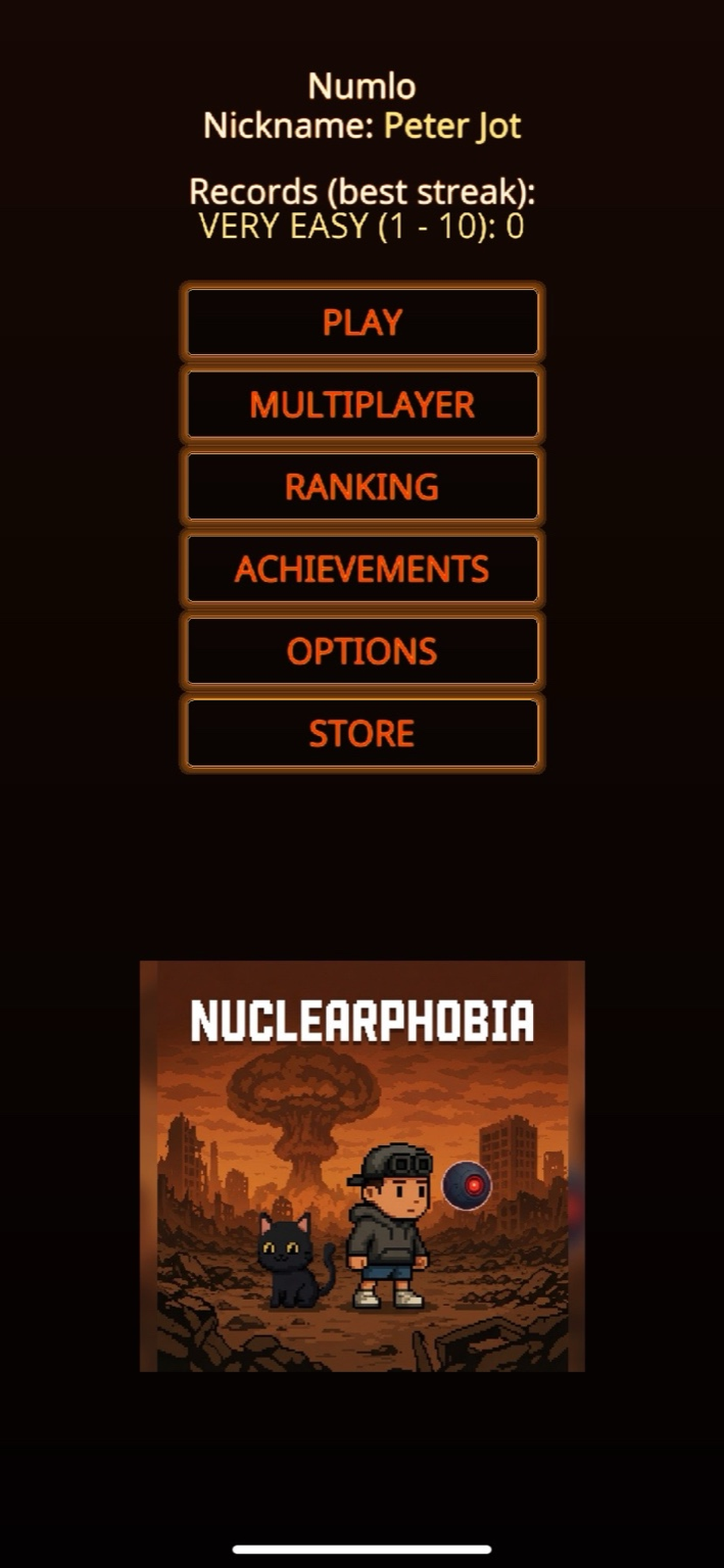Open the STORE
Image resolution: width=724 pixels, height=1568 pixels.
(362, 733)
